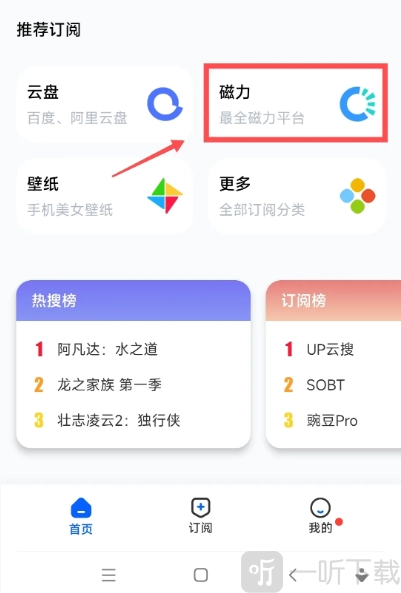
Task: Open the system recent apps menu
Action: click(109, 575)
